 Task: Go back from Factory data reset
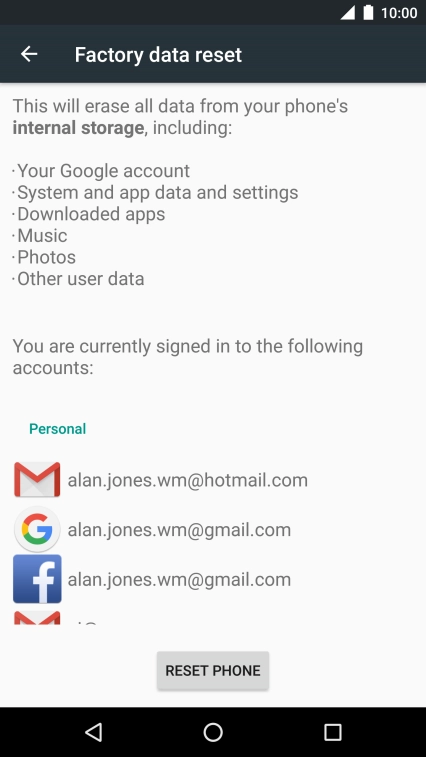click(x=29, y=54)
